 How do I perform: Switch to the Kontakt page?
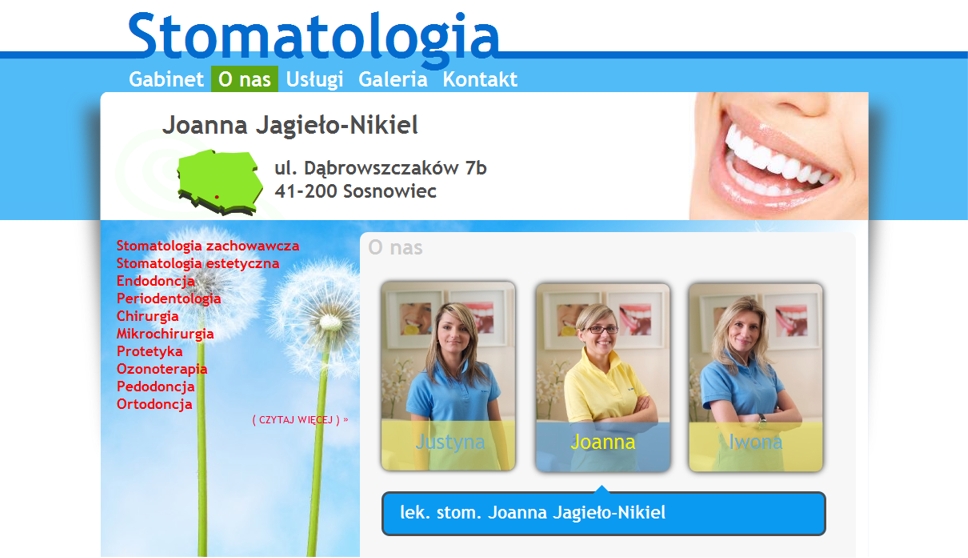480,79
